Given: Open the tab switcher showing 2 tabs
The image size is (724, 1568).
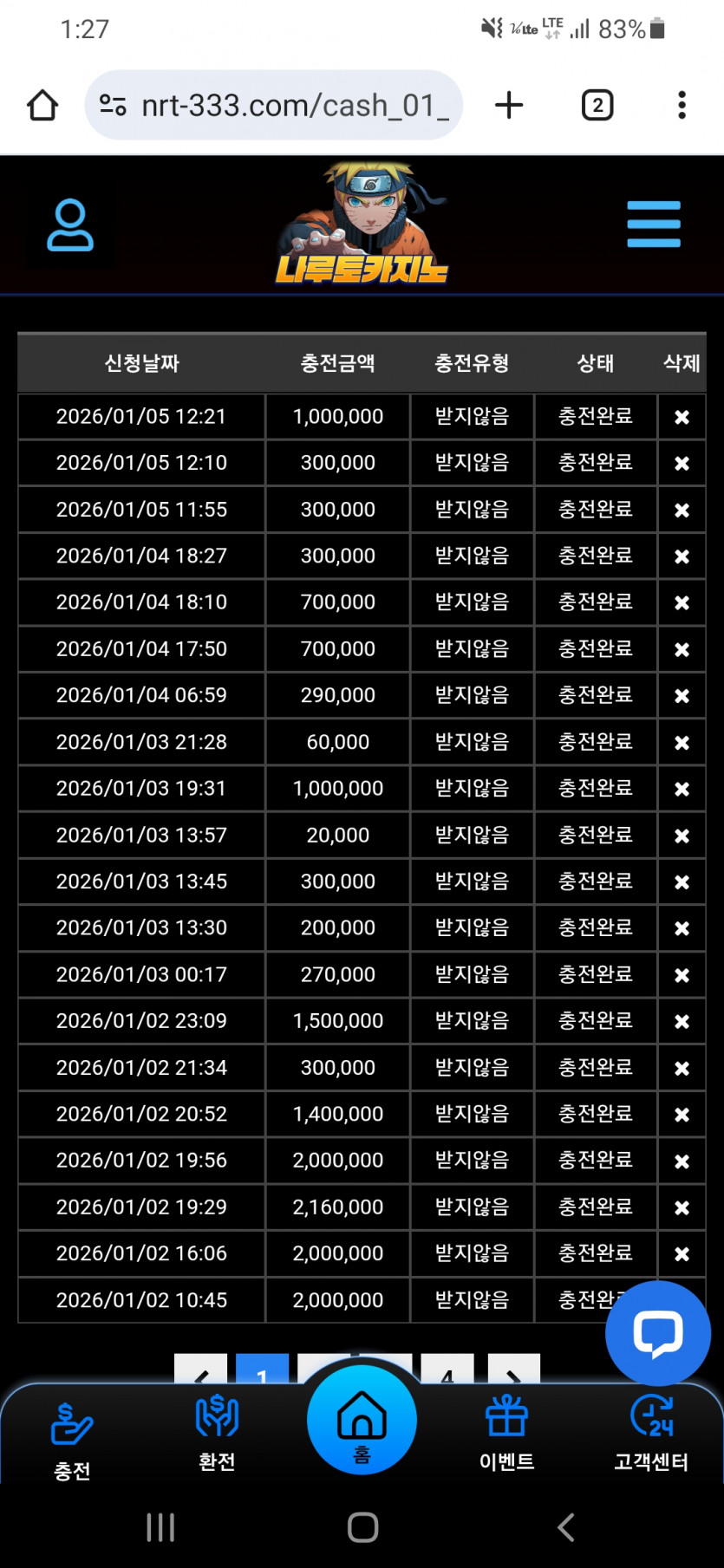Looking at the screenshot, I should click(x=597, y=105).
